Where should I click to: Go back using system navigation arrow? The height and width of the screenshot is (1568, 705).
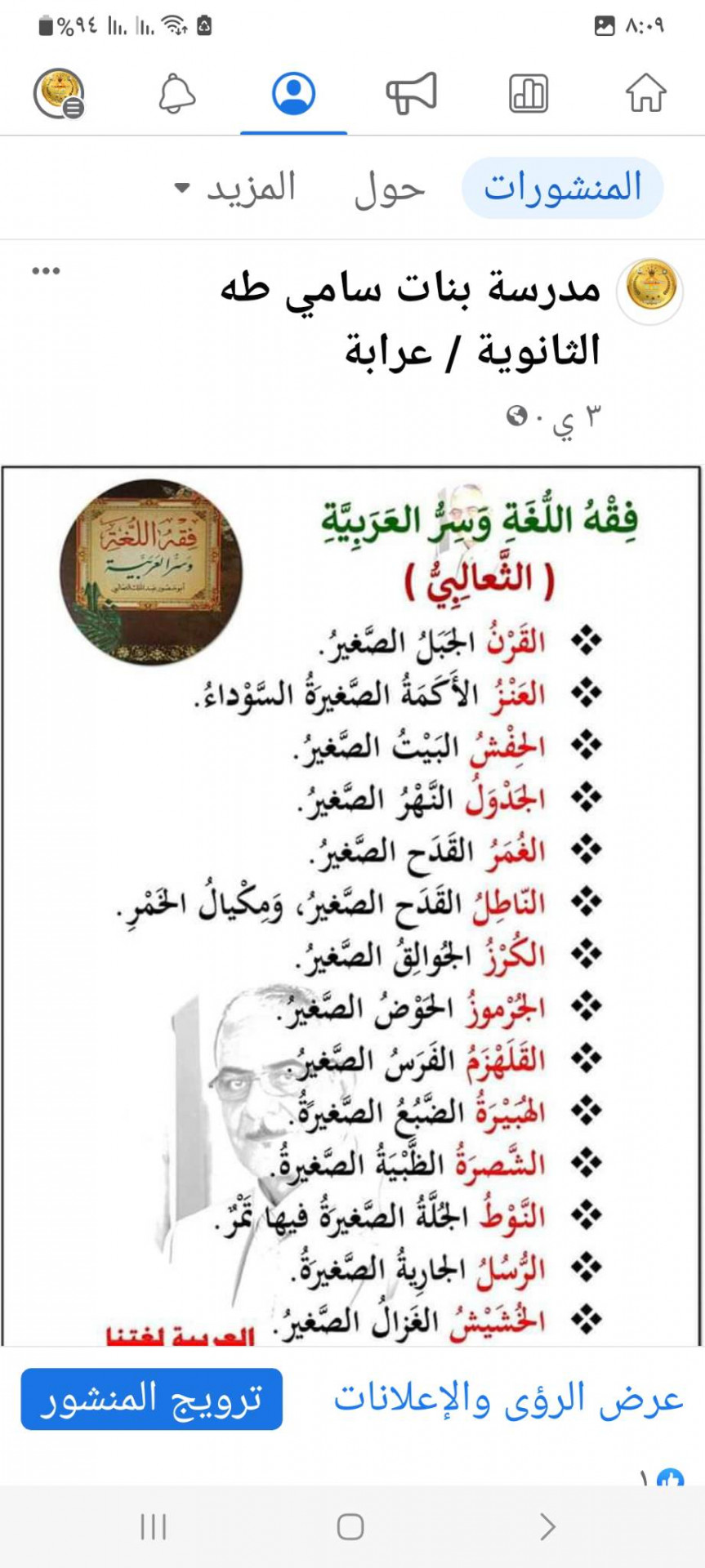coord(547,1526)
